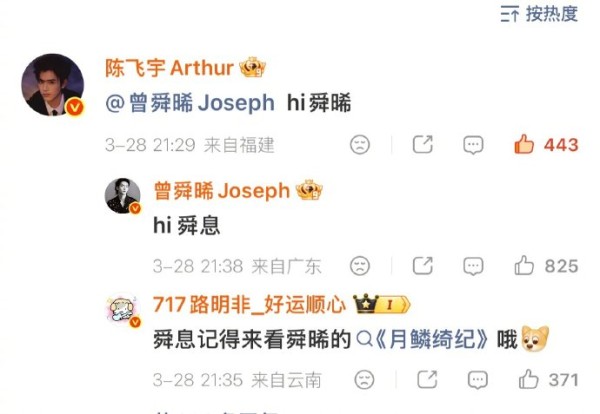Share 曾舜晞 Joseph's reply
Image resolution: width=600 pixels, height=414 pixels.
point(422,265)
